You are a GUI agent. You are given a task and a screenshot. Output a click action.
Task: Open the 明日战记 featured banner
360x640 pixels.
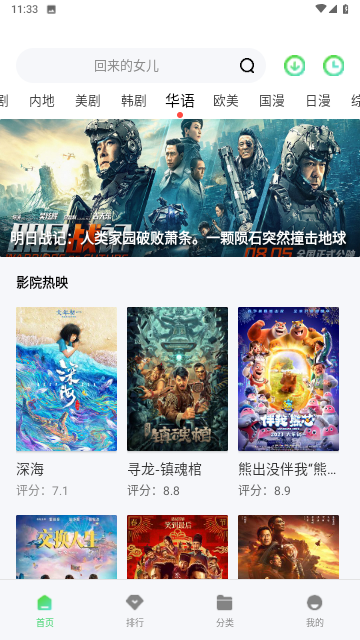pyautogui.click(x=180, y=188)
